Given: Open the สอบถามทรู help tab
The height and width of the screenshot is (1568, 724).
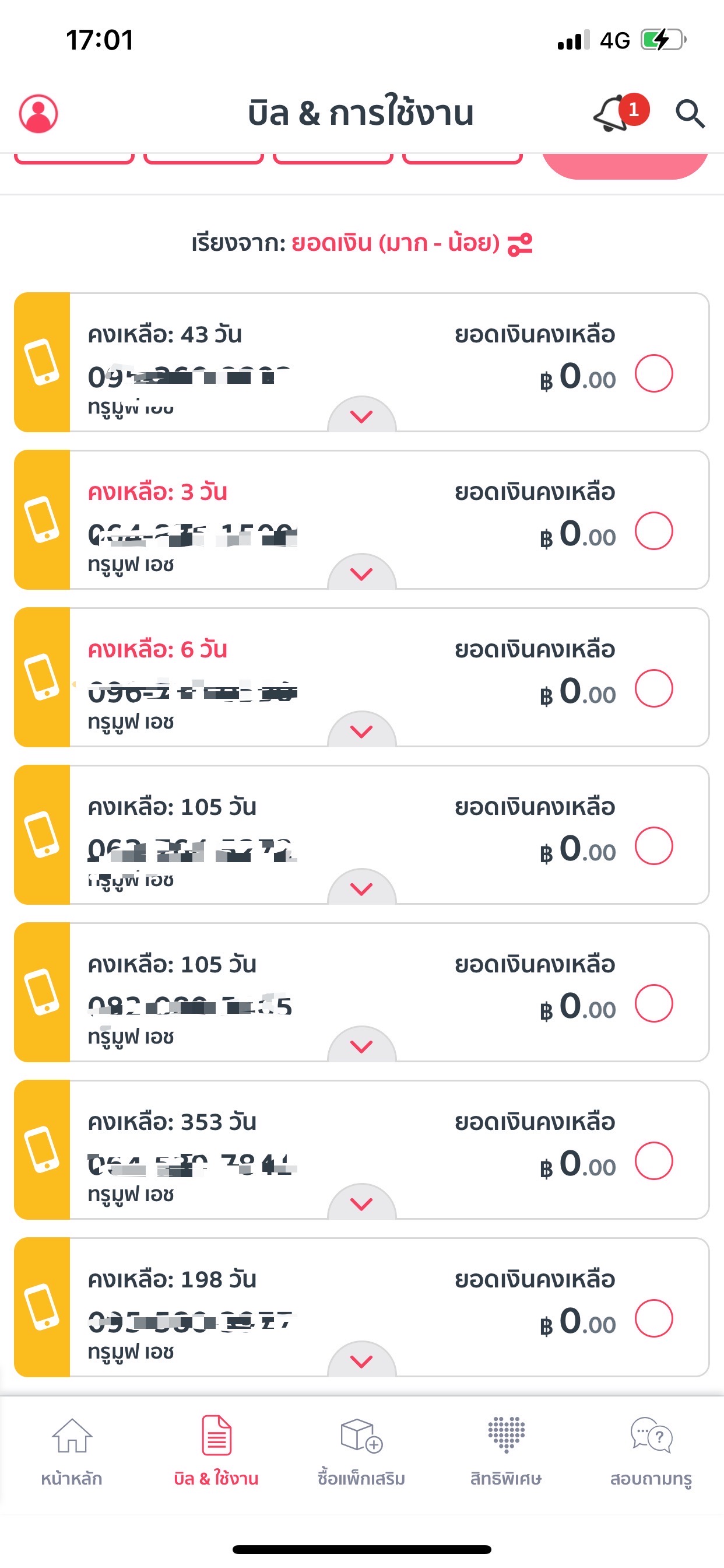Looking at the screenshot, I should click(651, 1452).
